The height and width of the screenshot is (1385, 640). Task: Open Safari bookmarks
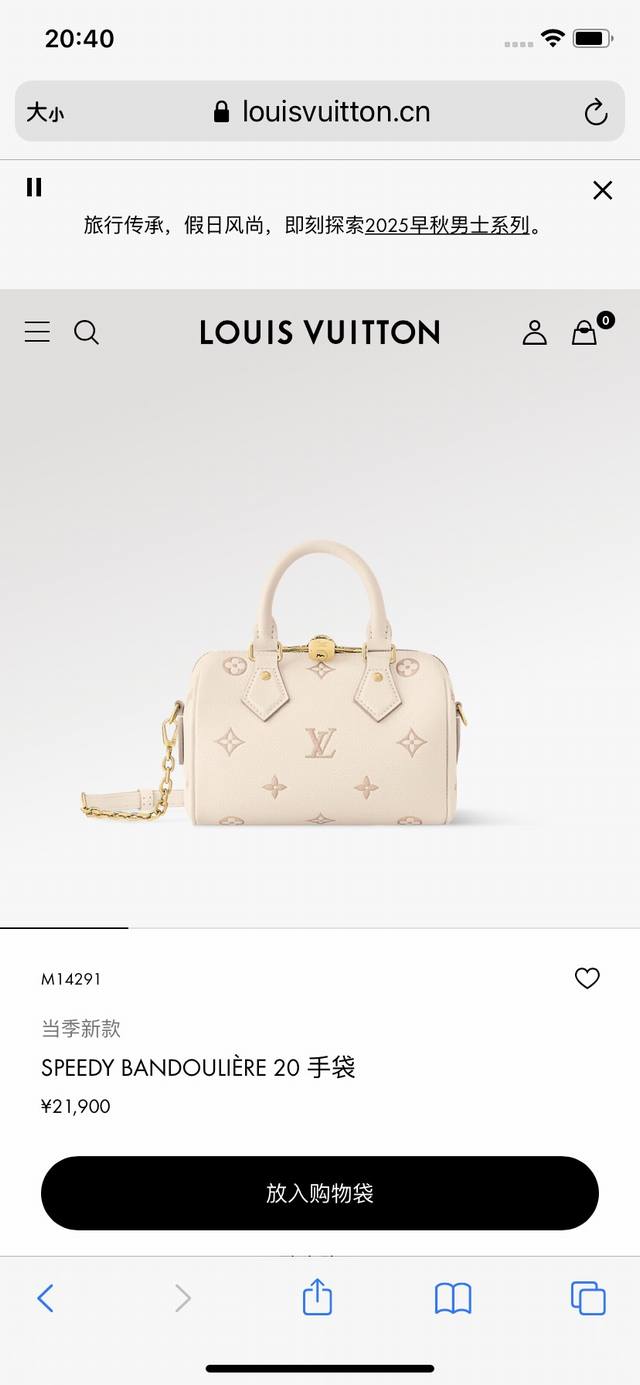(453, 1298)
